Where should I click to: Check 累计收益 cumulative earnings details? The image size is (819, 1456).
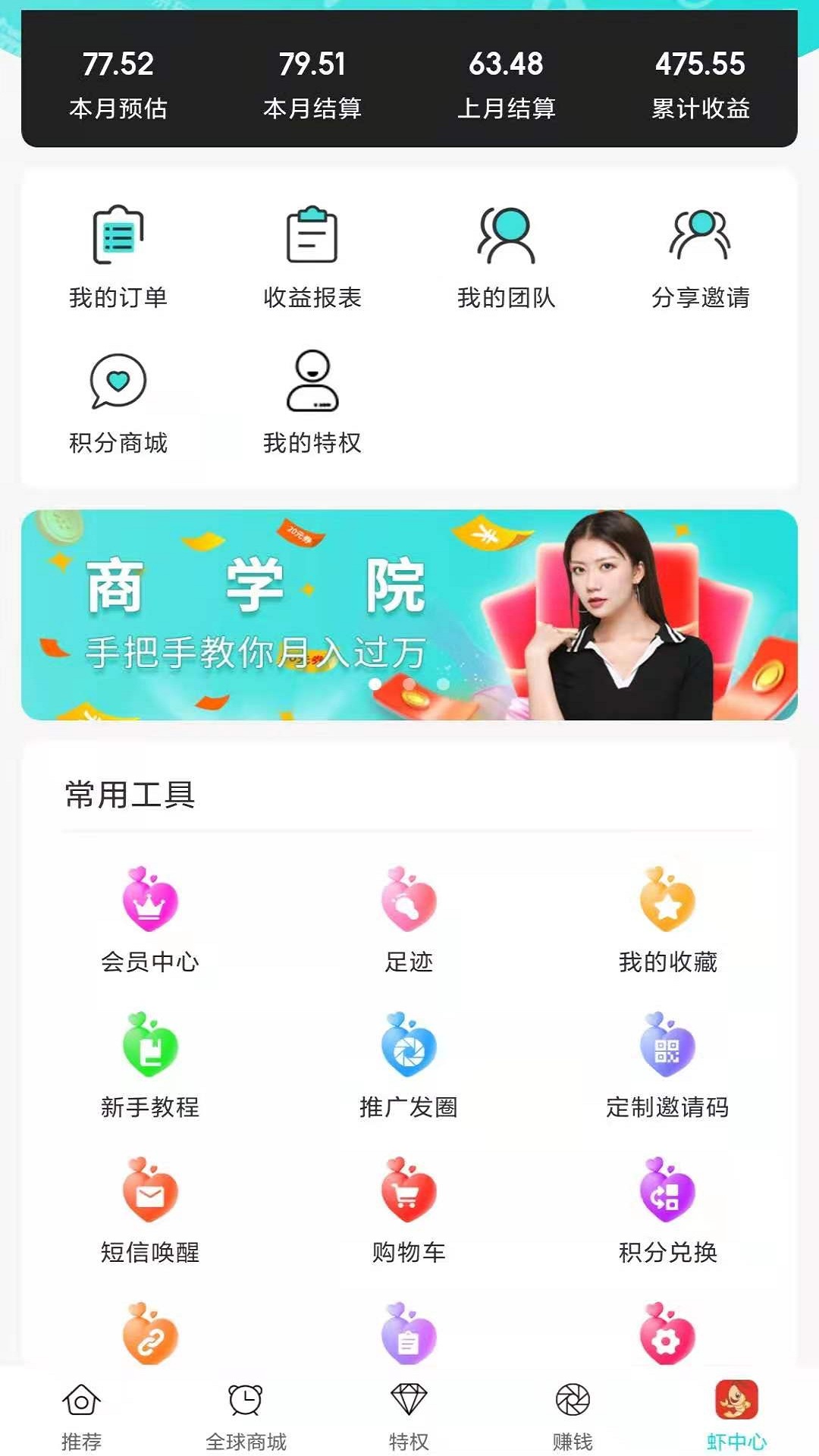click(701, 83)
